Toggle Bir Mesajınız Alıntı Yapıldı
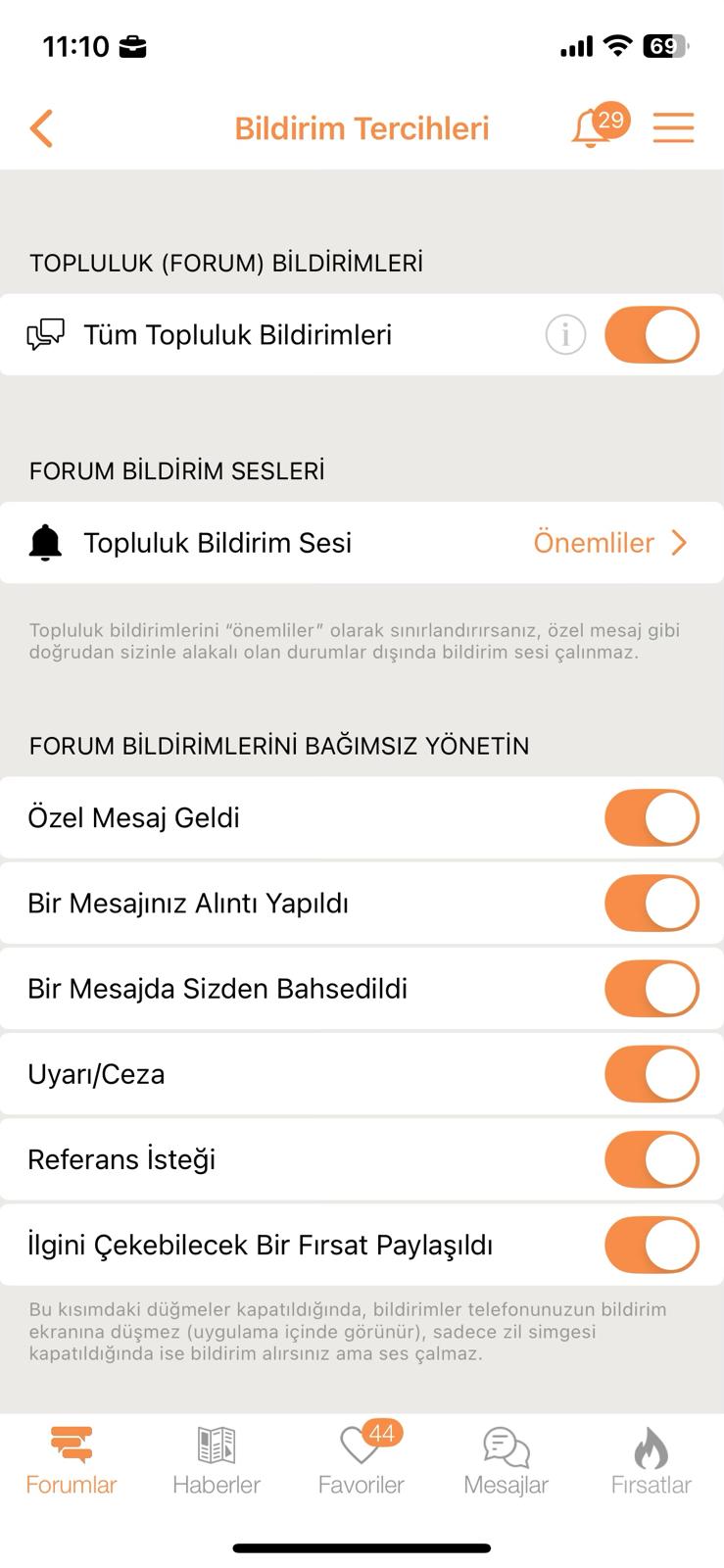Viewport: 724px width, 1568px height. [652, 904]
